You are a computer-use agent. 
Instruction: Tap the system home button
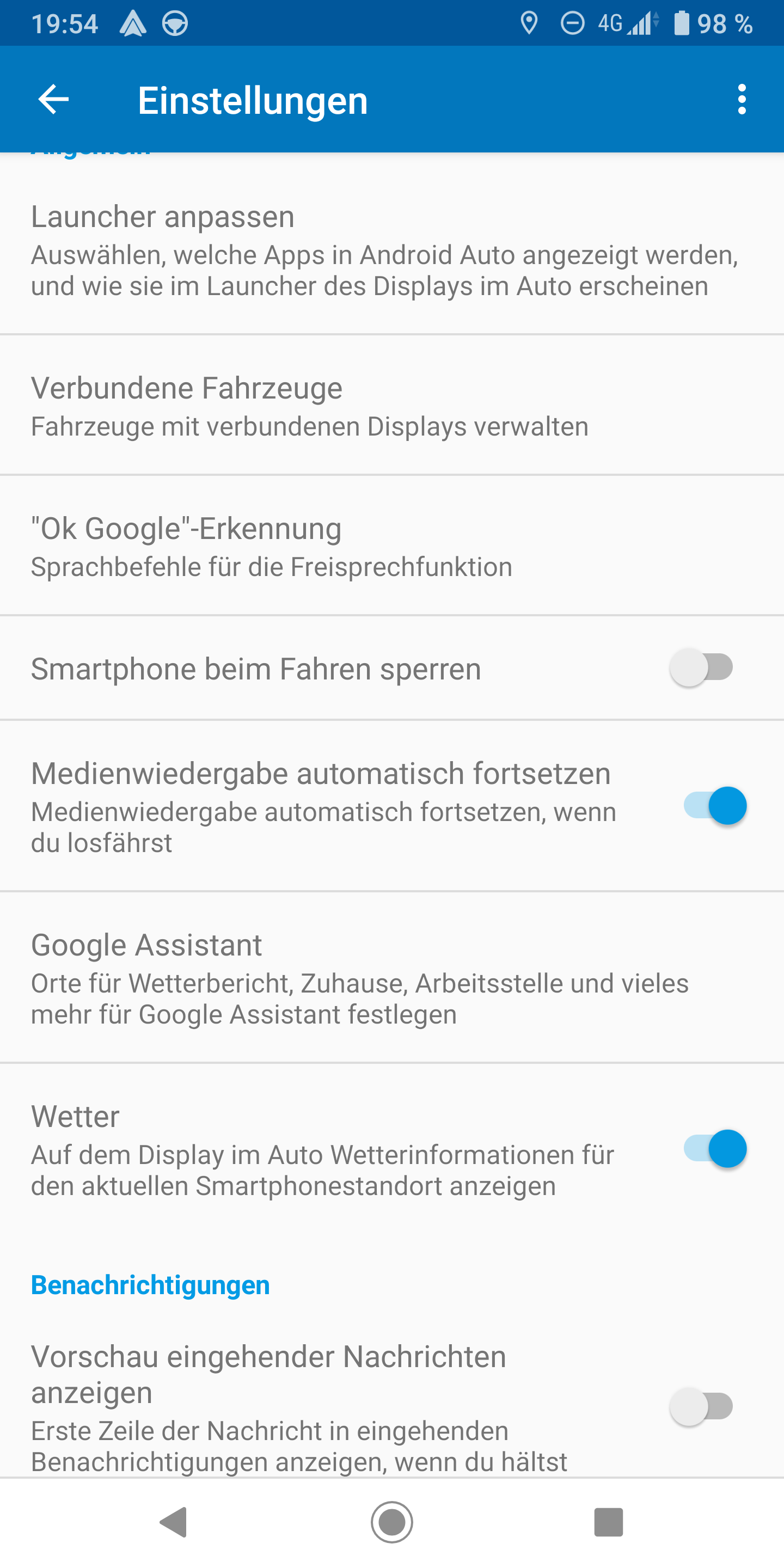coord(391,1522)
